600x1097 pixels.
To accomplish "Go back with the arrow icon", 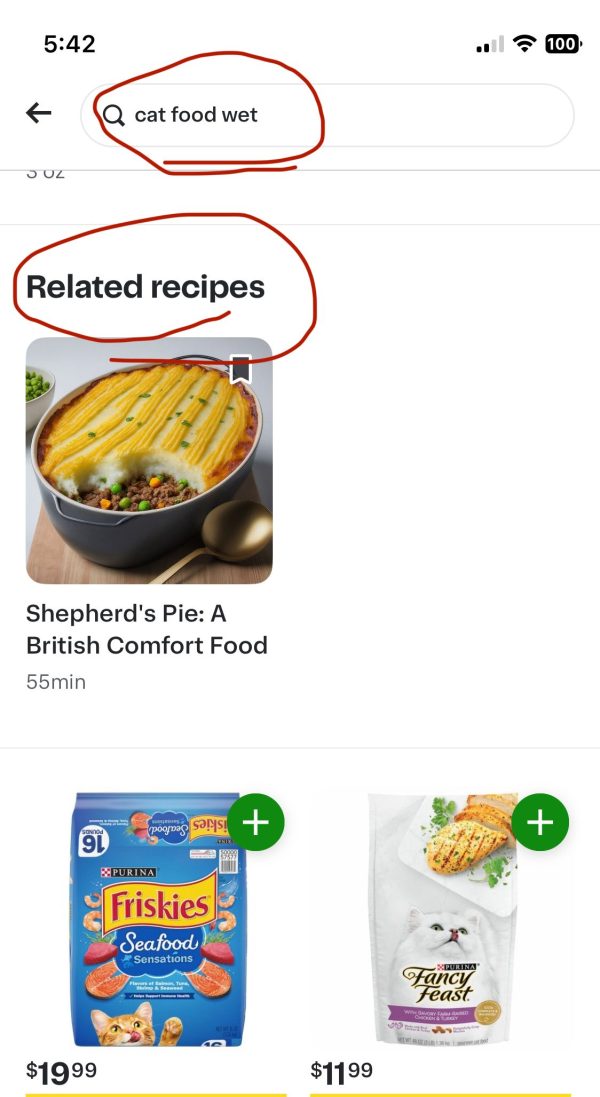I will (38, 114).
